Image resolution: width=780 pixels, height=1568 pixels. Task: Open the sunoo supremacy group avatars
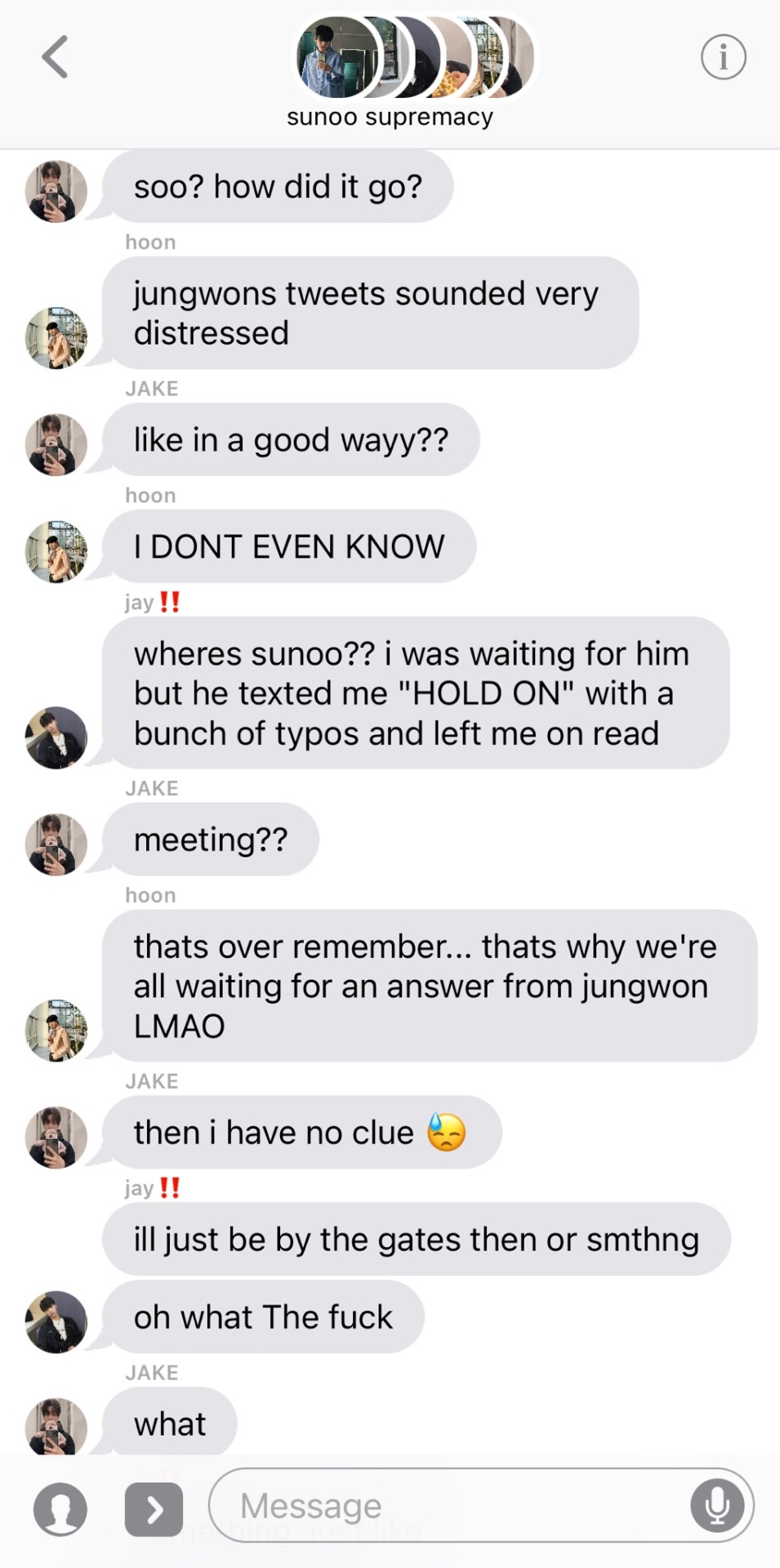click(415, 57)
